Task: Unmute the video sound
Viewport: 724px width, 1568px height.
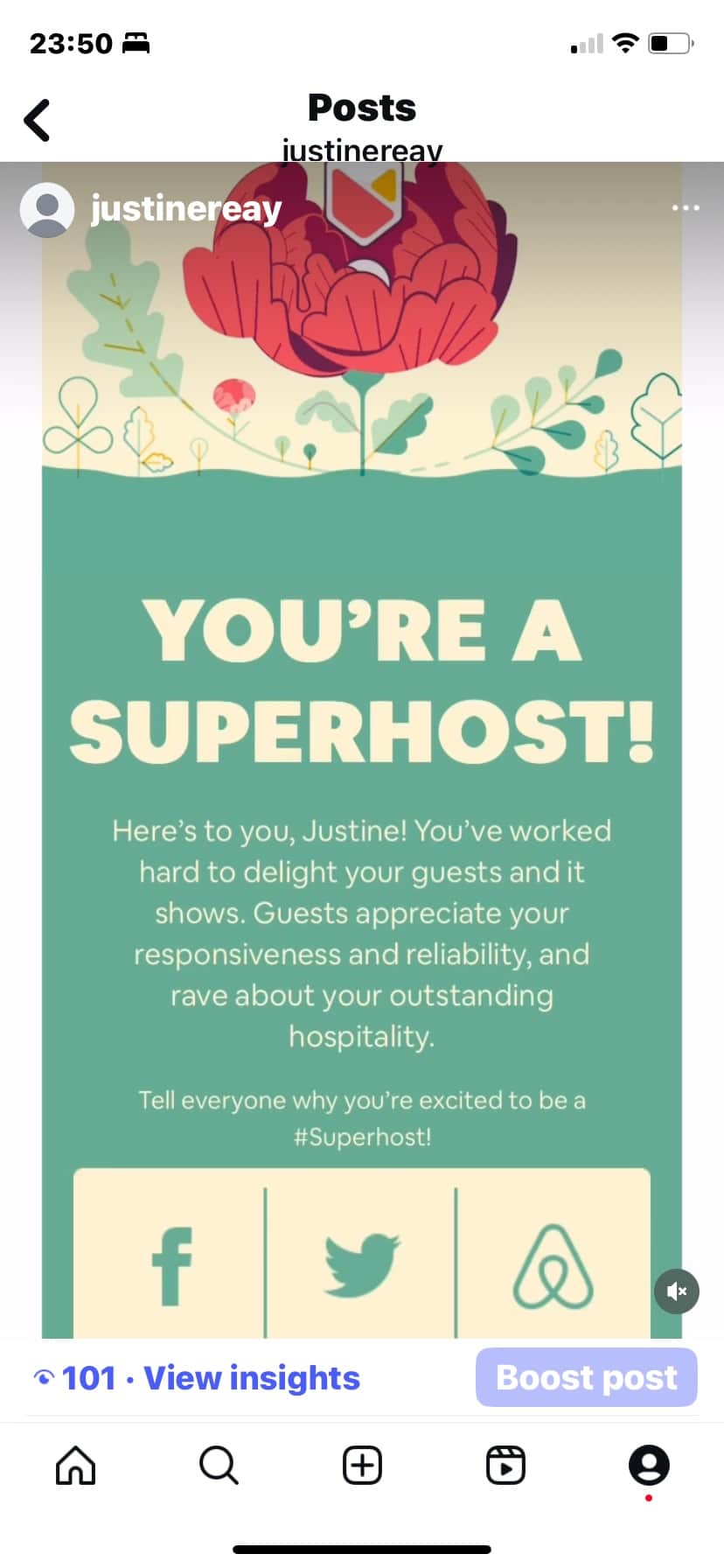Action: pyautogui.click(x=676, y=1291)
